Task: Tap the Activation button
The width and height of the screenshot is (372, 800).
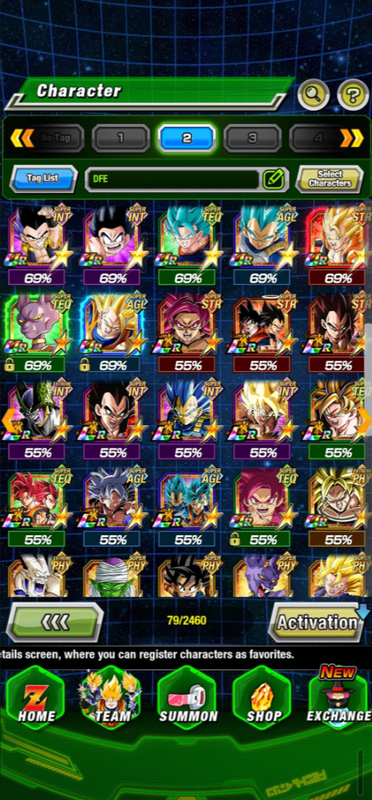Action: tap(317, 622)
